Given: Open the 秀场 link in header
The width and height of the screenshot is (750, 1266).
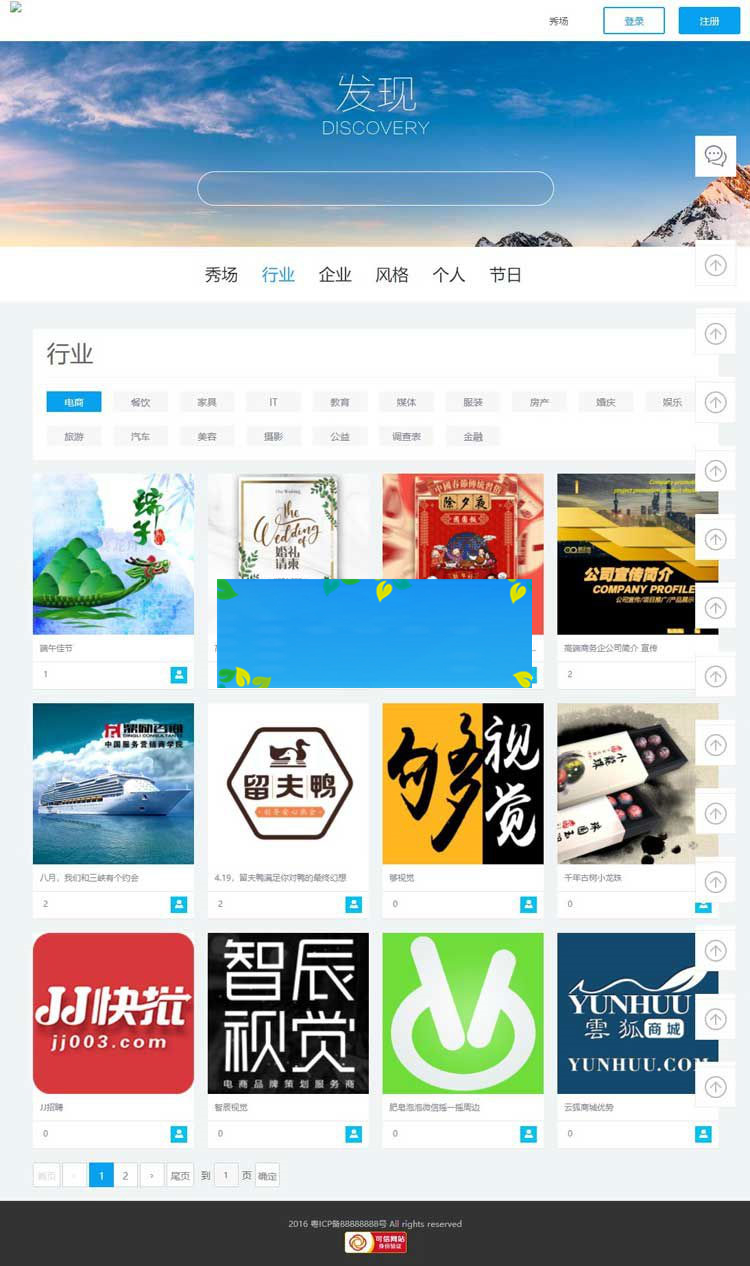Looking at the screenshot, I should tap(558, 21).
